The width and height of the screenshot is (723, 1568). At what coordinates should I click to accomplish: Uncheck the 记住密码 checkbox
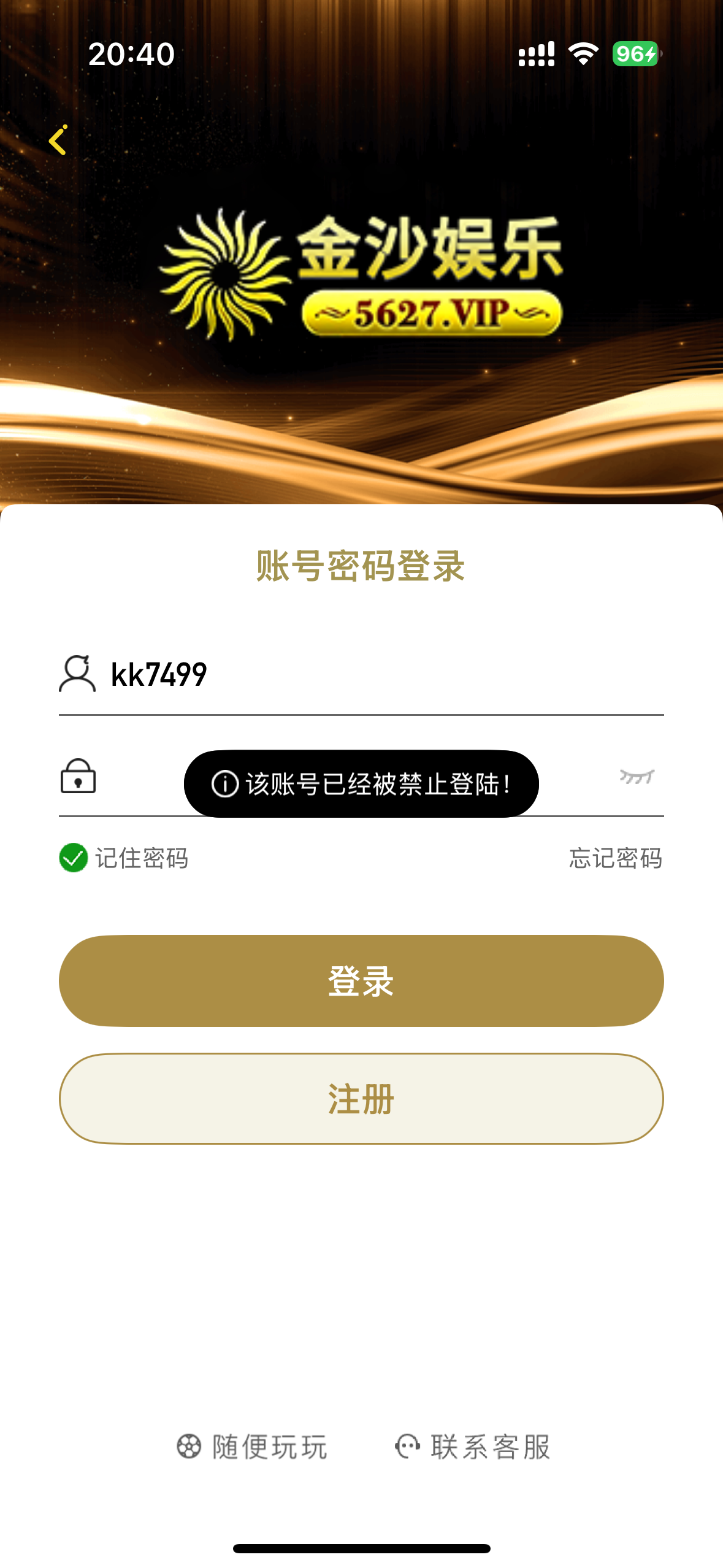pos(74,858)
